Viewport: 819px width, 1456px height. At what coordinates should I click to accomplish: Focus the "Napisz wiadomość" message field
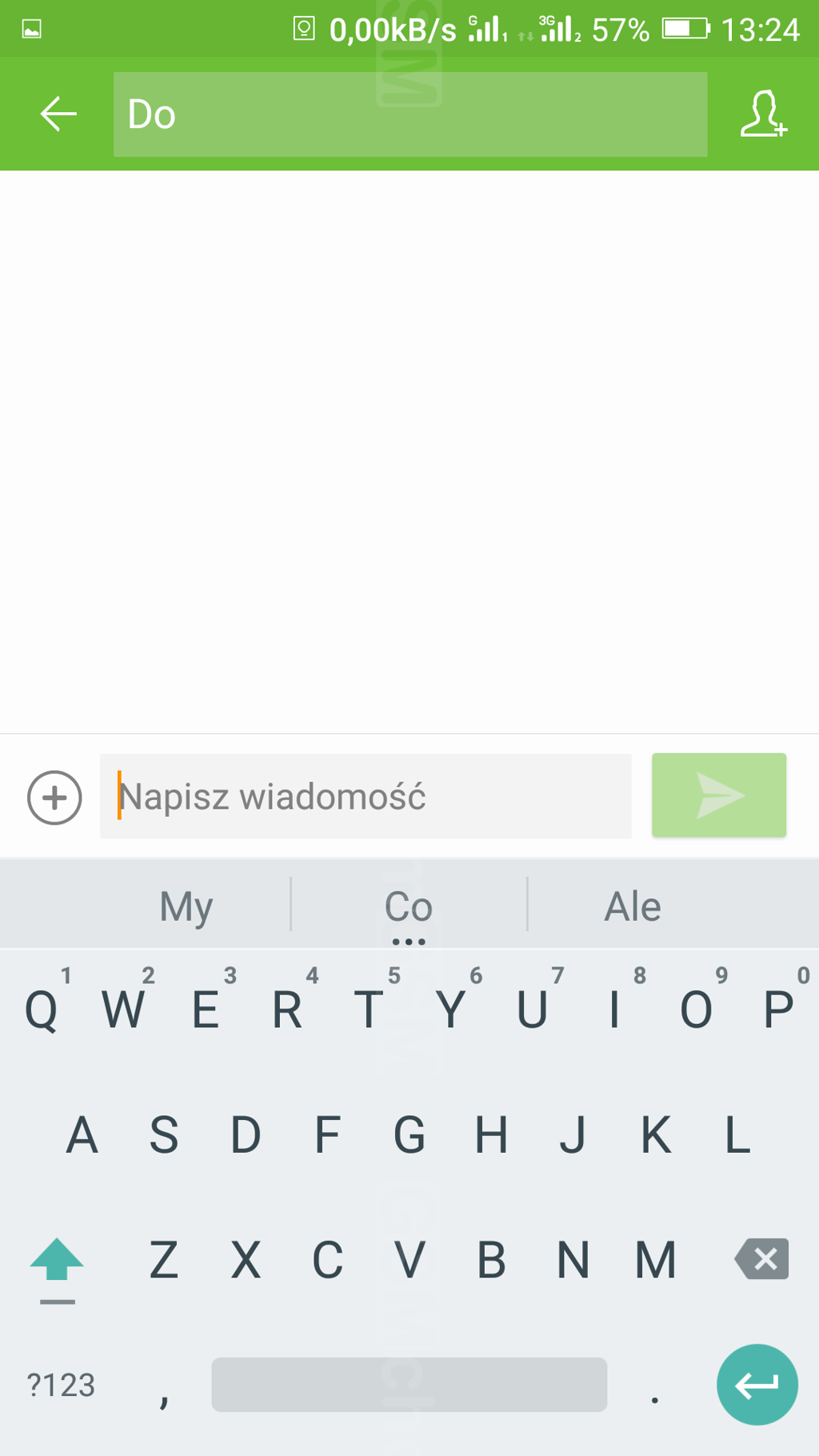pos(366,796)
